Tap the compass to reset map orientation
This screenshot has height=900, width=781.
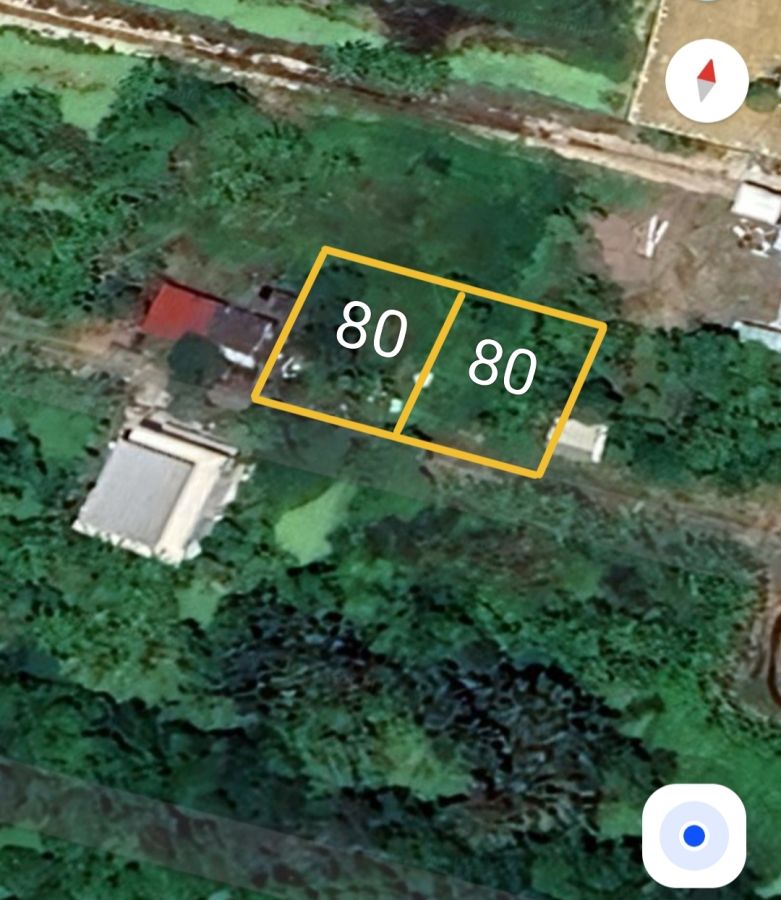click(707, 81)
